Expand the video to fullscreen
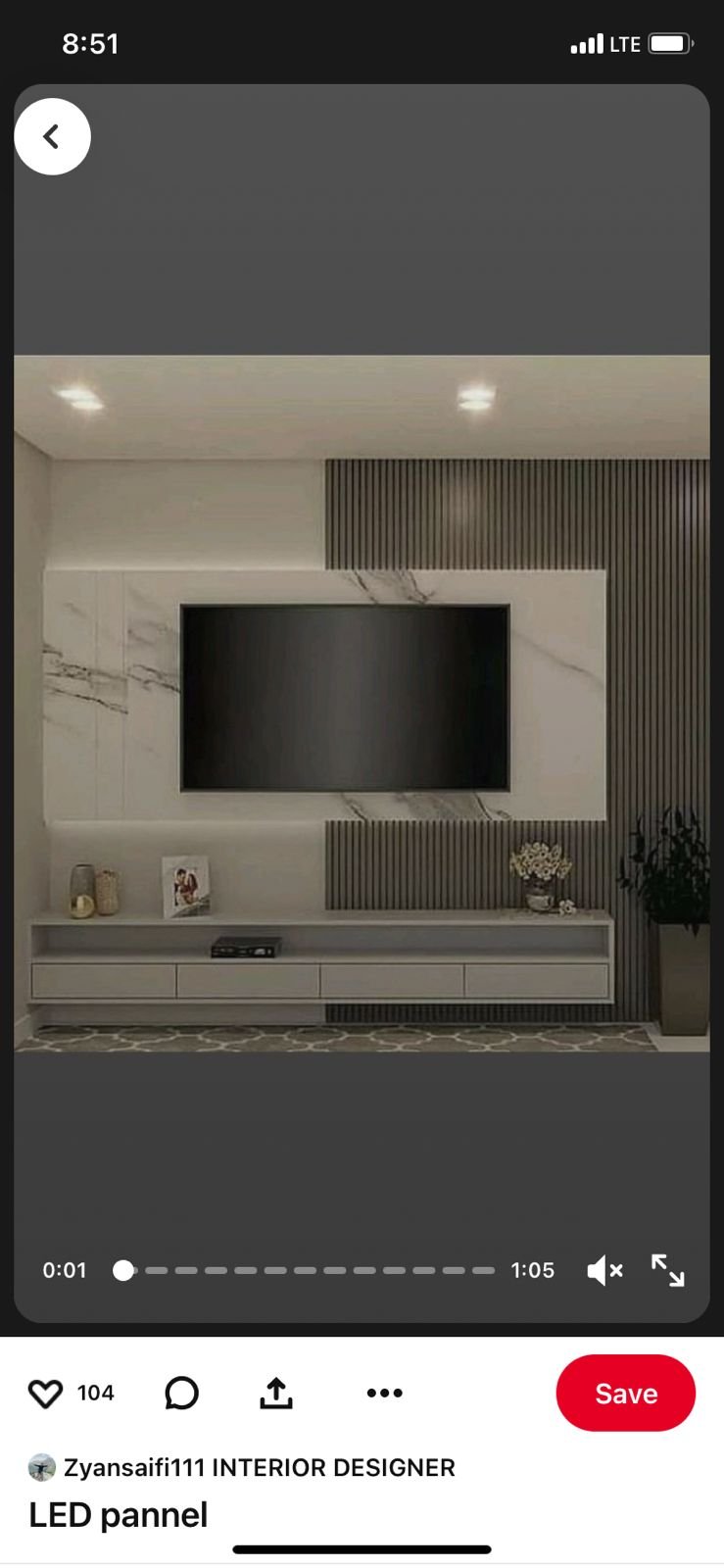Viewport: 724px width, 1568px height. 668,1270
